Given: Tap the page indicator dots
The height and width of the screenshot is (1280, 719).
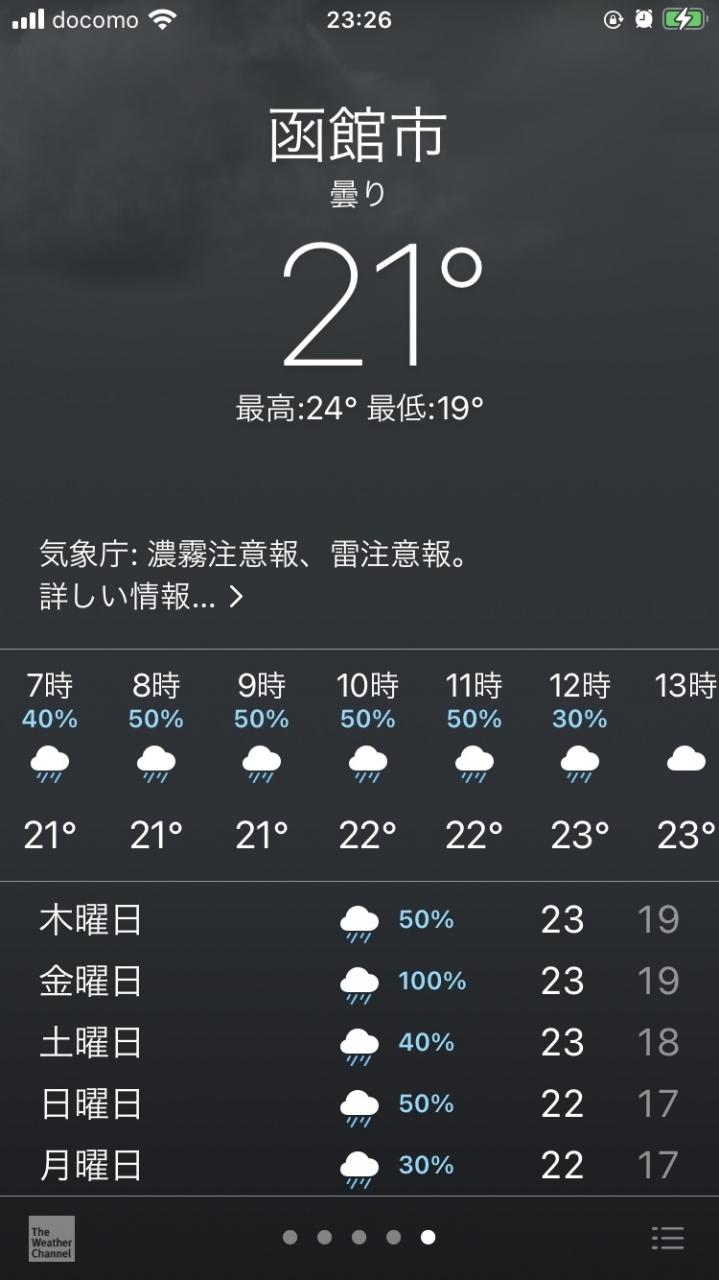Looking at the screenshot, I should click(x=359, y=1237).
